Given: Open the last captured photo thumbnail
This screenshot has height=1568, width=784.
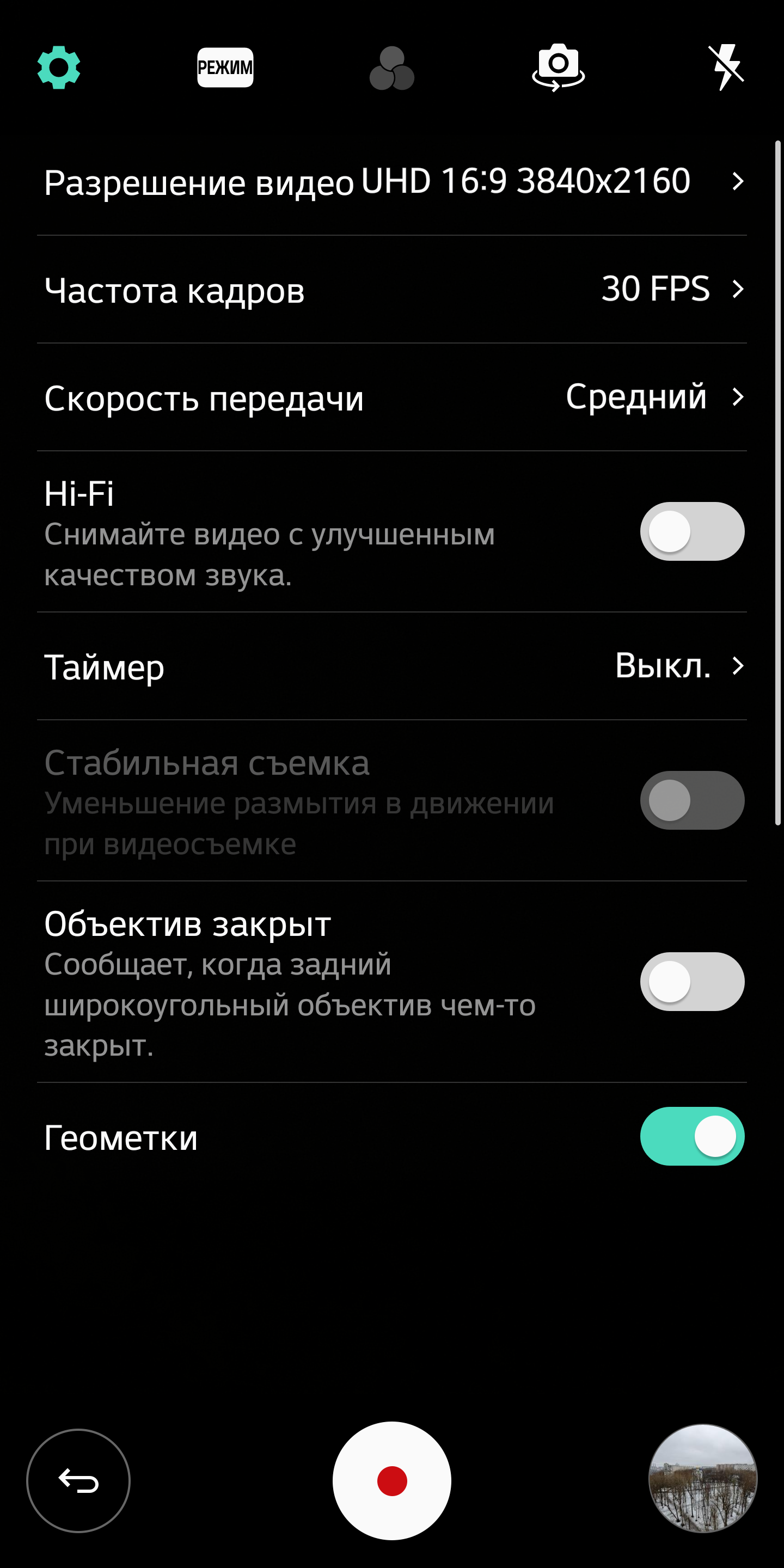Looking at the screenshot, I should [703, 1478].
